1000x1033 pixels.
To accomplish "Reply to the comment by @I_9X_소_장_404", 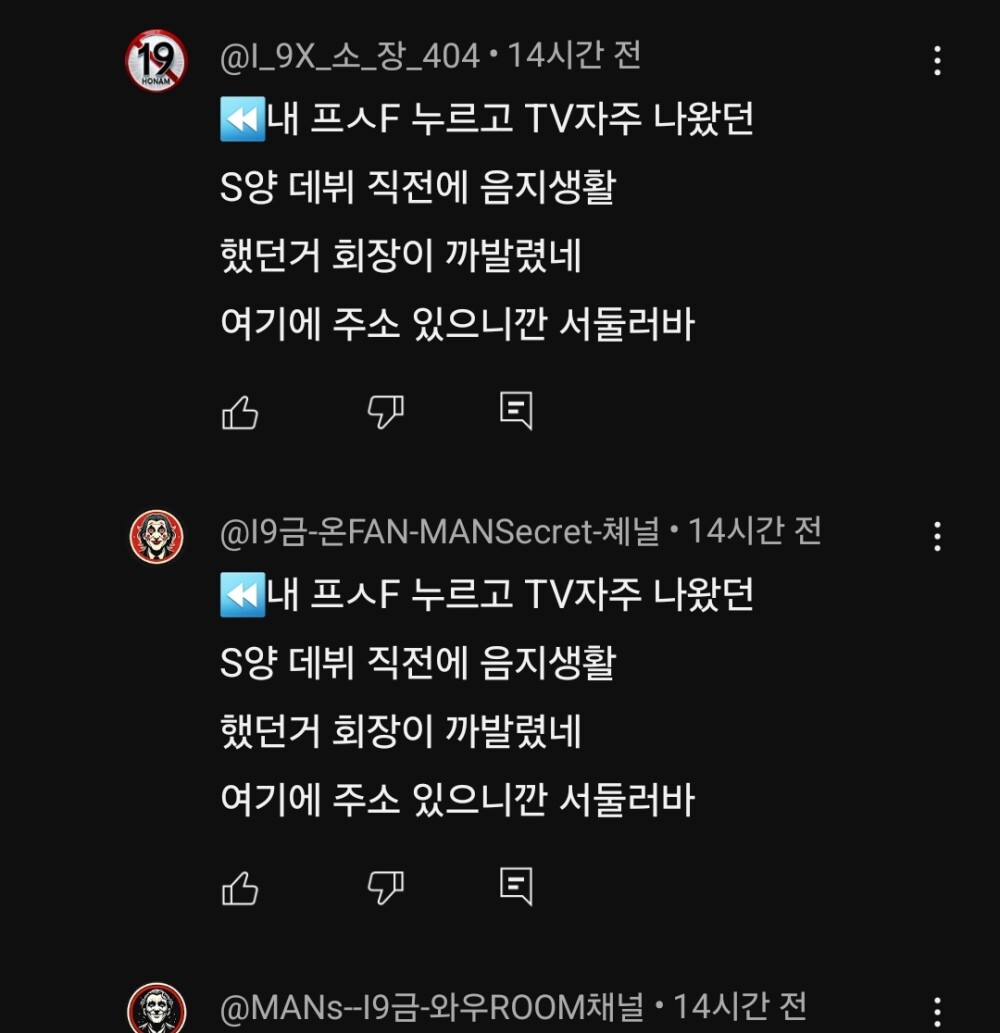I will tap(516, 411).
